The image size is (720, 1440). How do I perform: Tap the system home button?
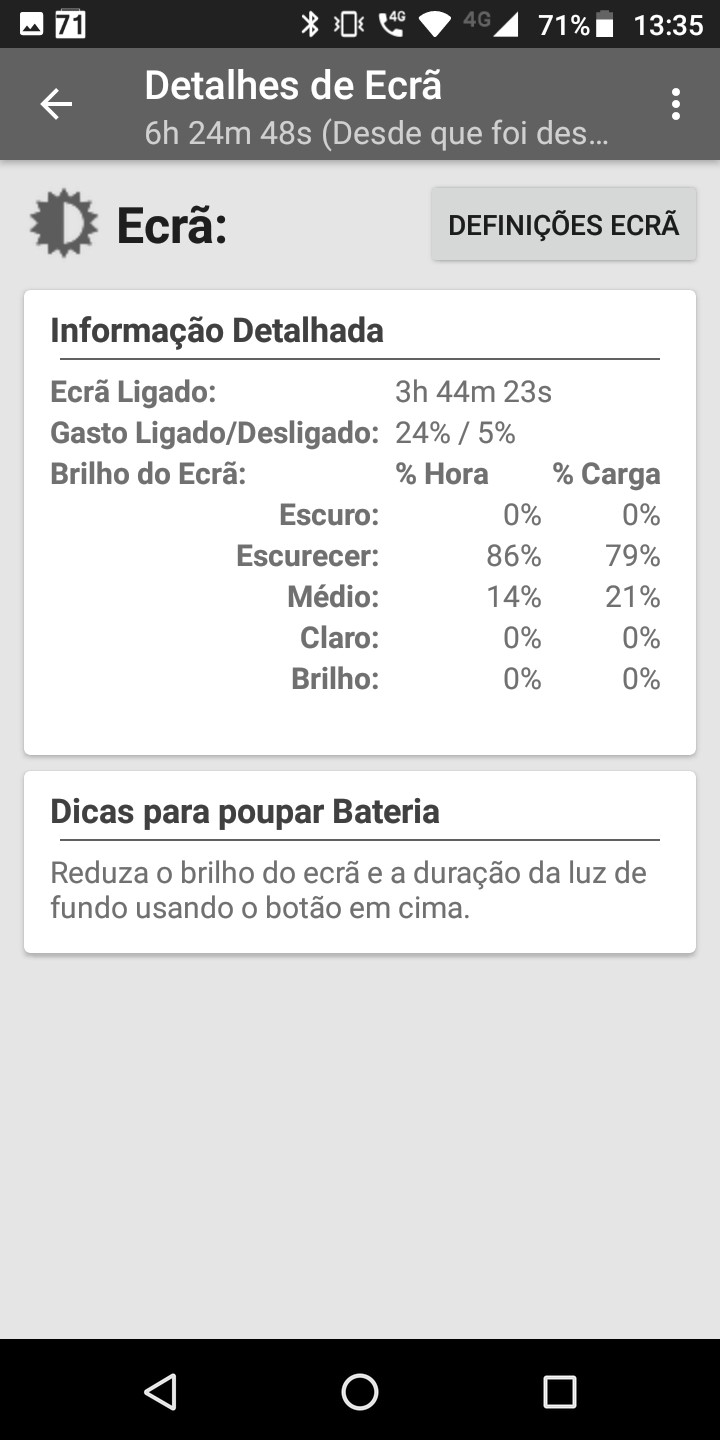point(360,1391)
